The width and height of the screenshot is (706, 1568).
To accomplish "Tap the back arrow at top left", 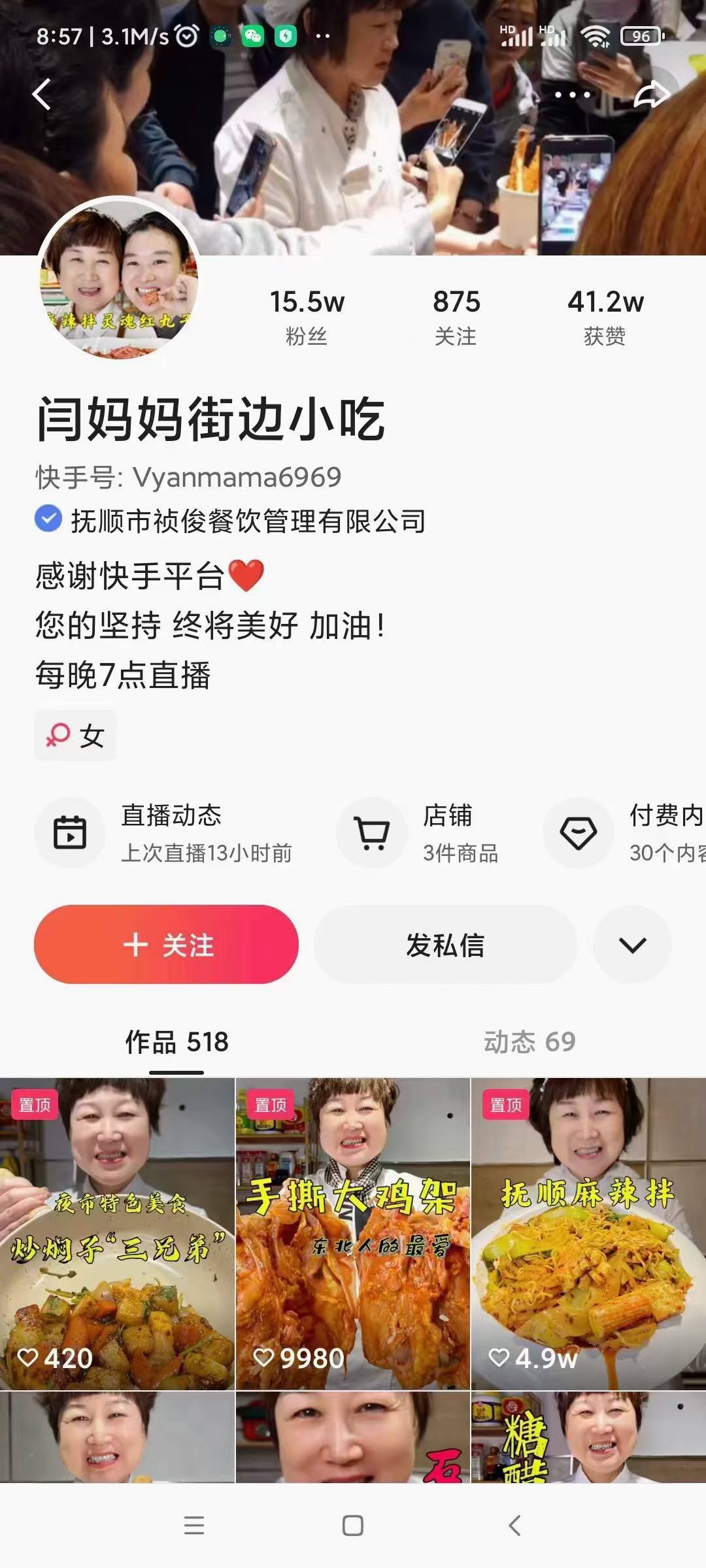I will [42, 93].
